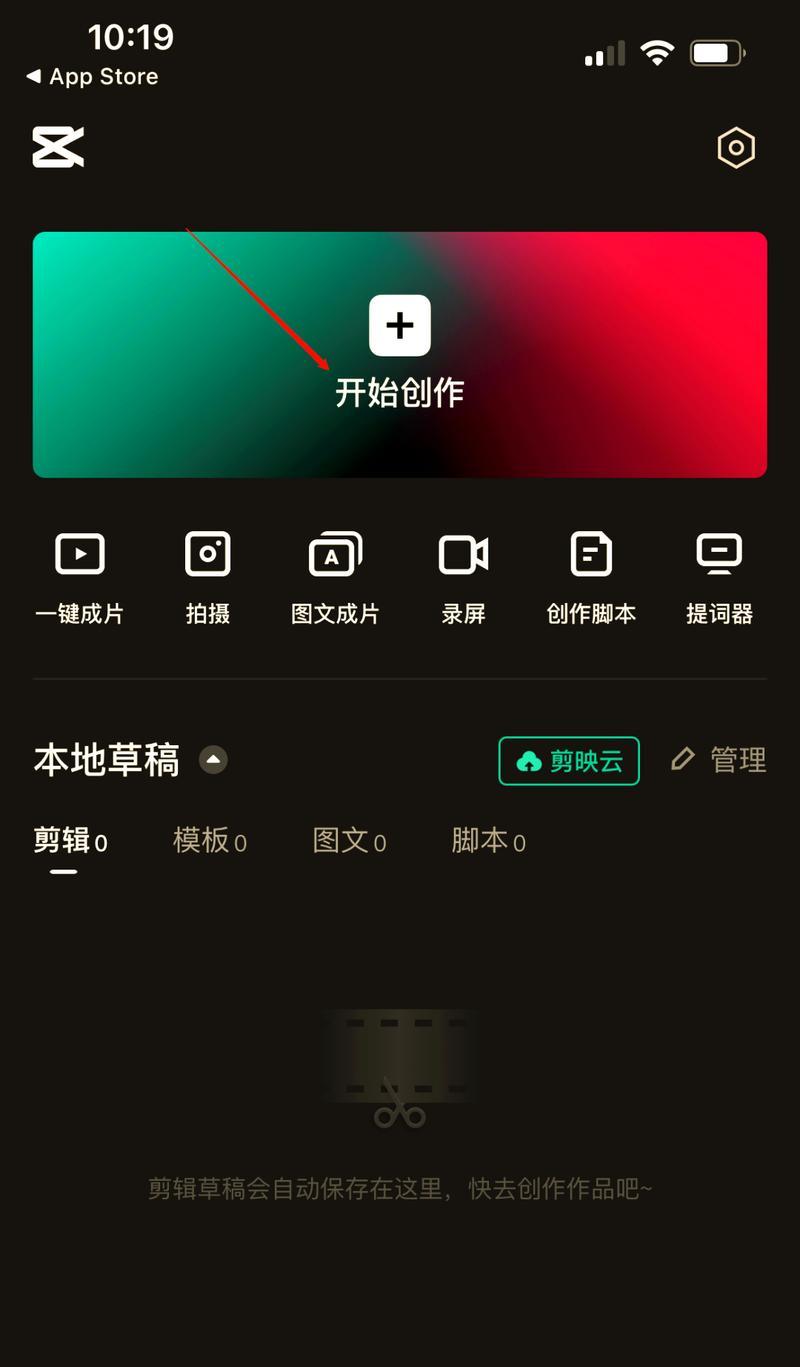Screen dimensions: 800x1367
Task: Open the 提词器 teleprompter
Action: 719,577
